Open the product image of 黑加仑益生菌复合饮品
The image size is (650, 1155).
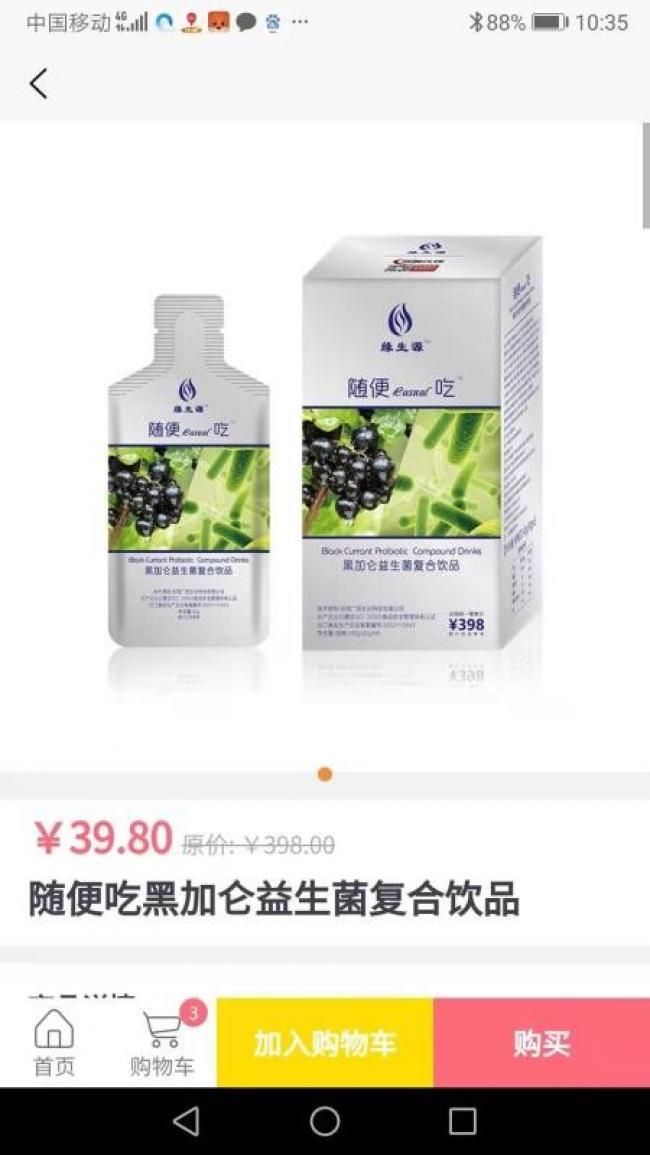click(x=325, y=450)
